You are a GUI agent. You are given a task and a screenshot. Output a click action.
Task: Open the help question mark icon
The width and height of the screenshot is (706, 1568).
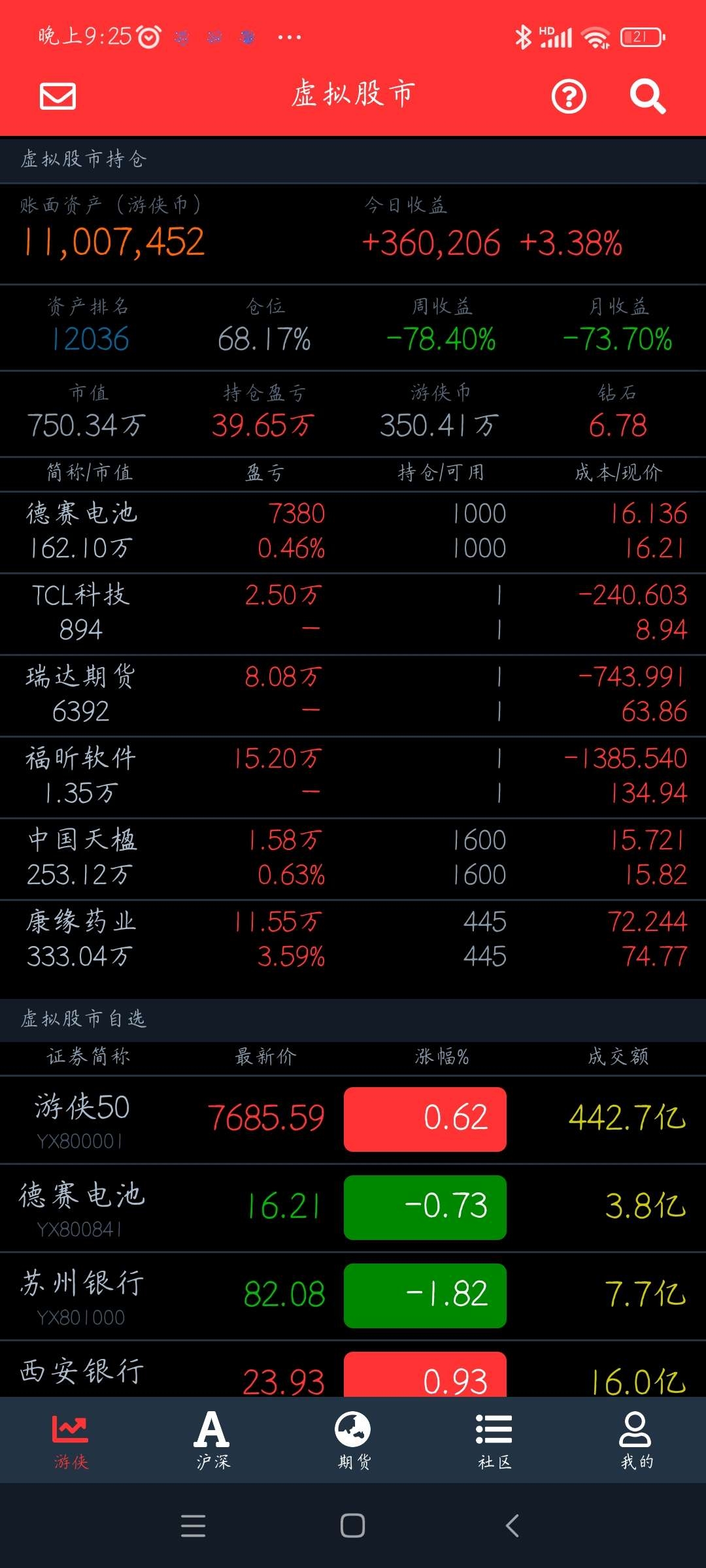tap(569, 97)
